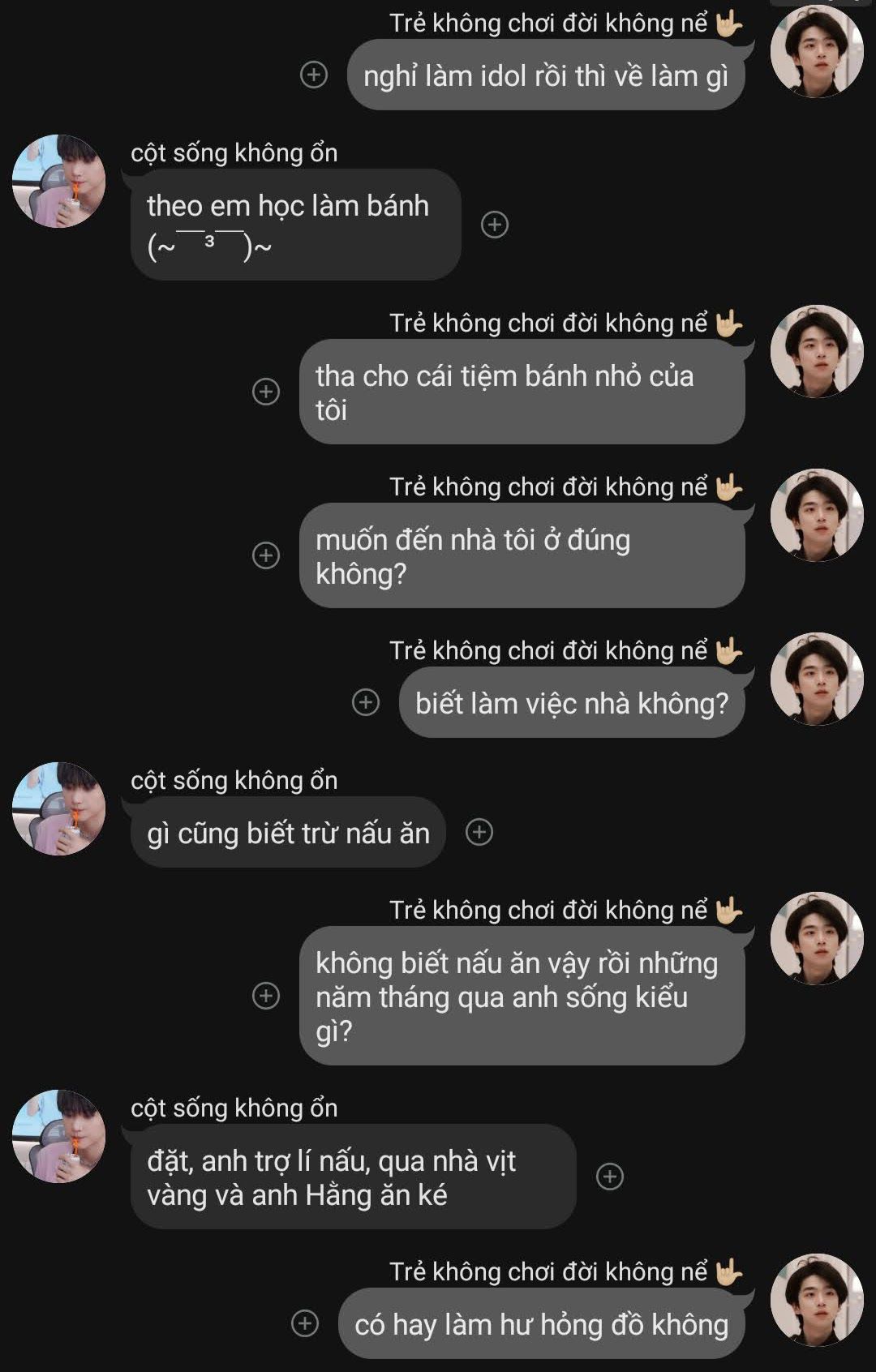Open avatar beside "theo em học làm bánh"
The width and height of the screenshot is (876, 1372).
[x=59, y=182]
